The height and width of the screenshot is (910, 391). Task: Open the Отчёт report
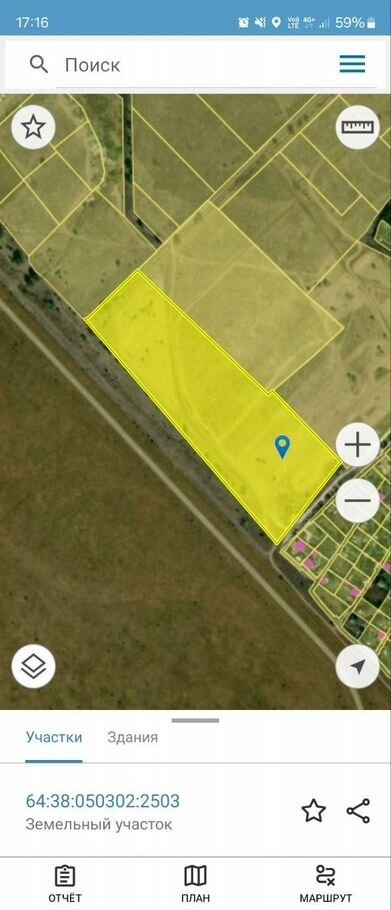point(65,884)
